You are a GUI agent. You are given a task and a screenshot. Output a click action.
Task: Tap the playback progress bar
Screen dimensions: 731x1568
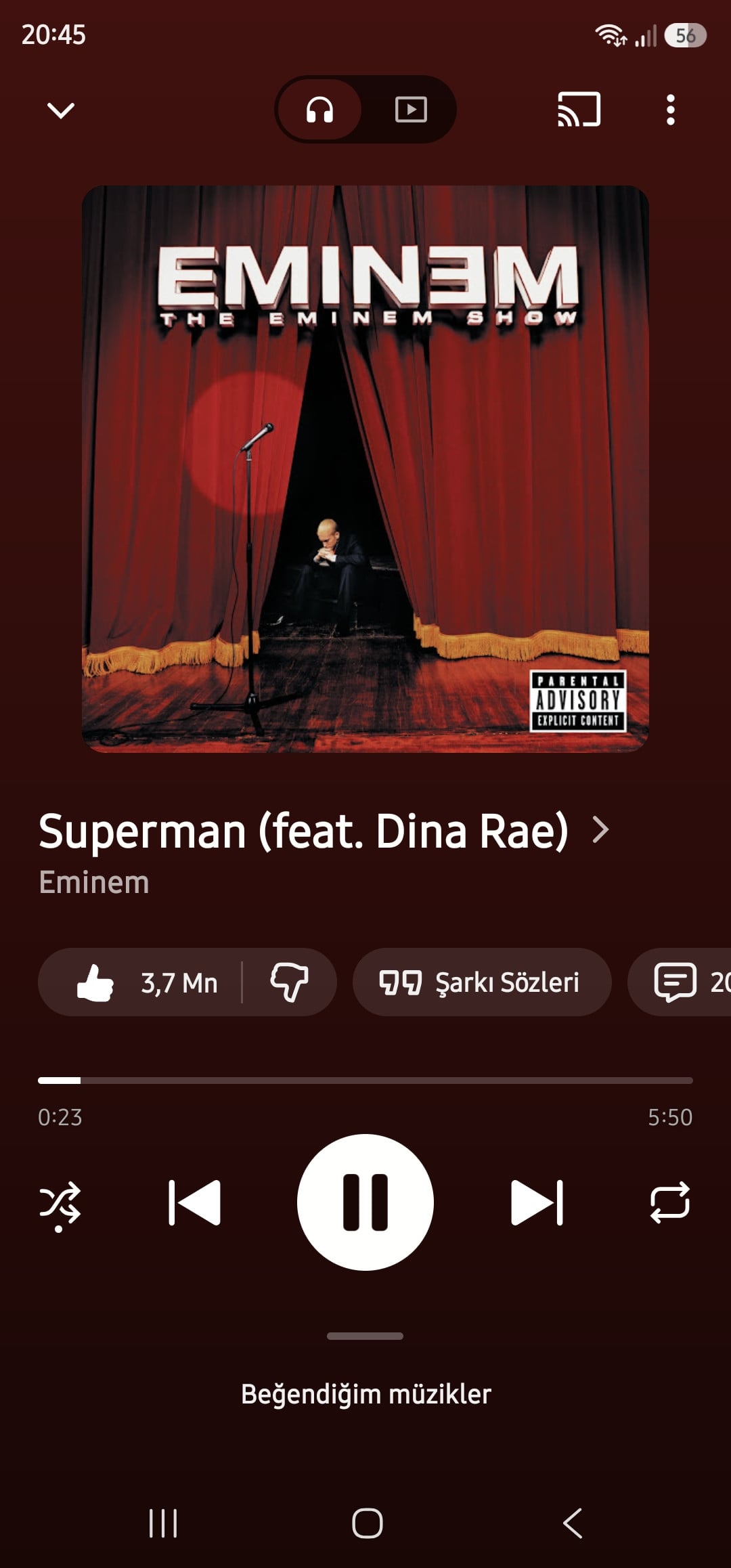pyautogui.click(x=365, y=1081)
